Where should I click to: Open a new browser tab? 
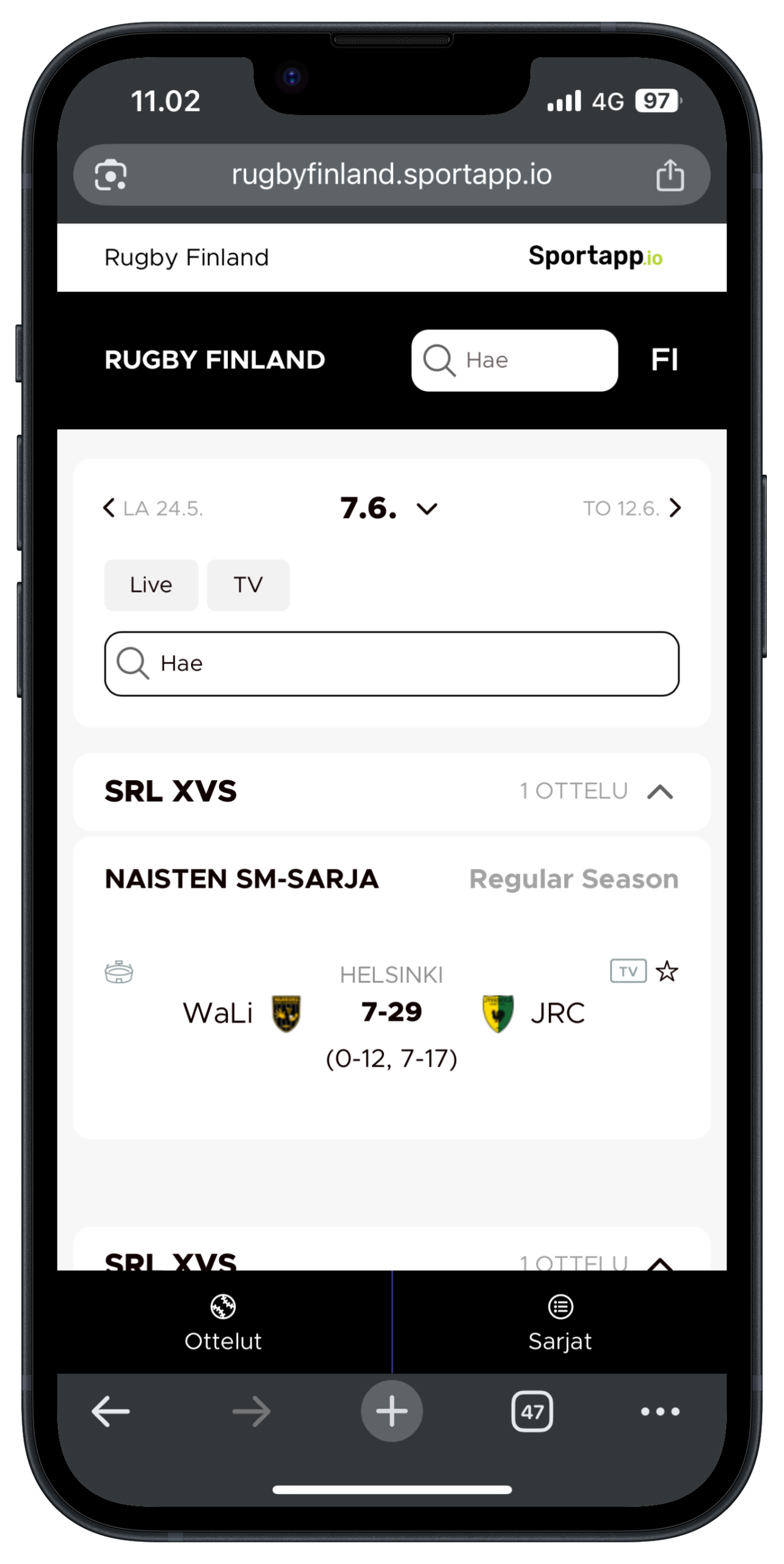tap(391, 1411)
